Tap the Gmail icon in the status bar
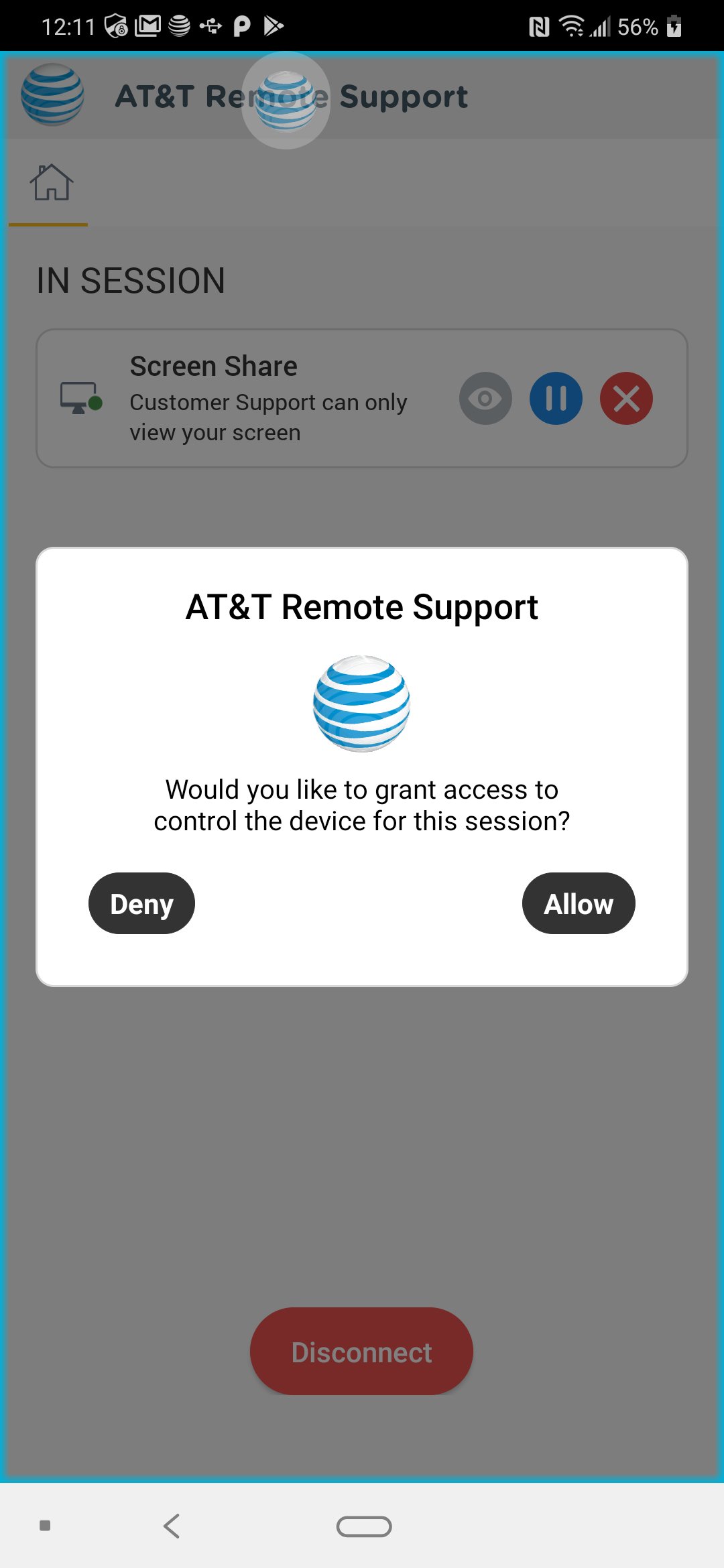Image resolution: width=724 pixels, height=1568 pixels. click(x=149, y=25)
